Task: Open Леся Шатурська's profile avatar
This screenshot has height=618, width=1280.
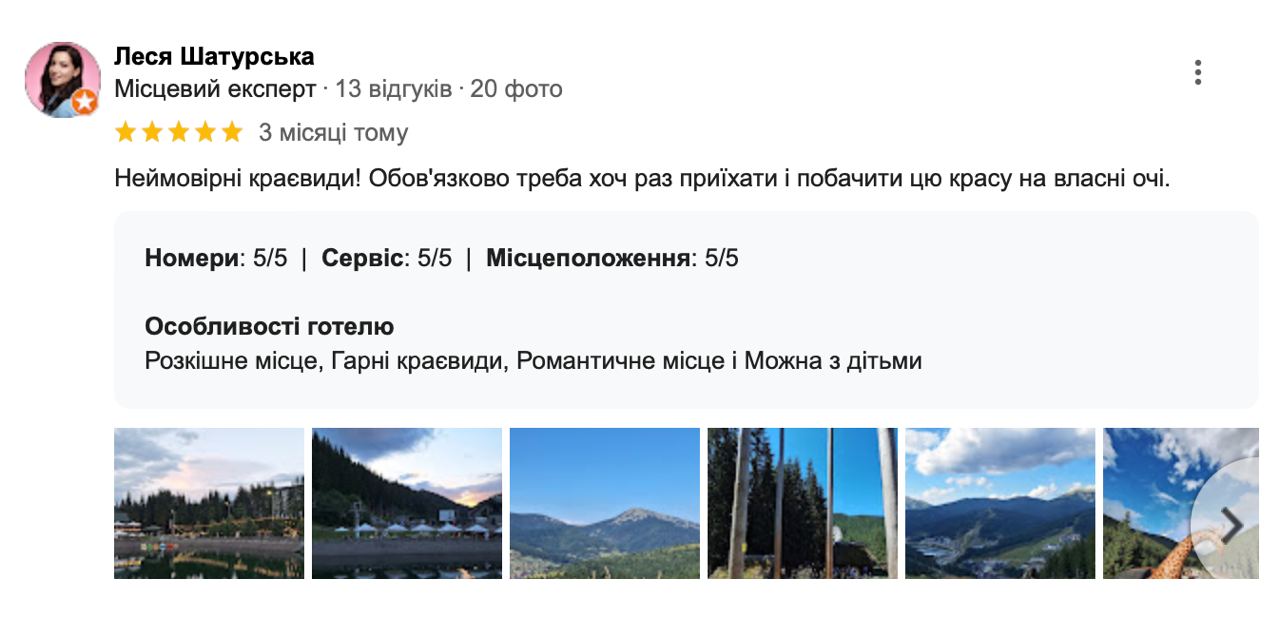Action: pyautogui.click(x=62, y=79)
